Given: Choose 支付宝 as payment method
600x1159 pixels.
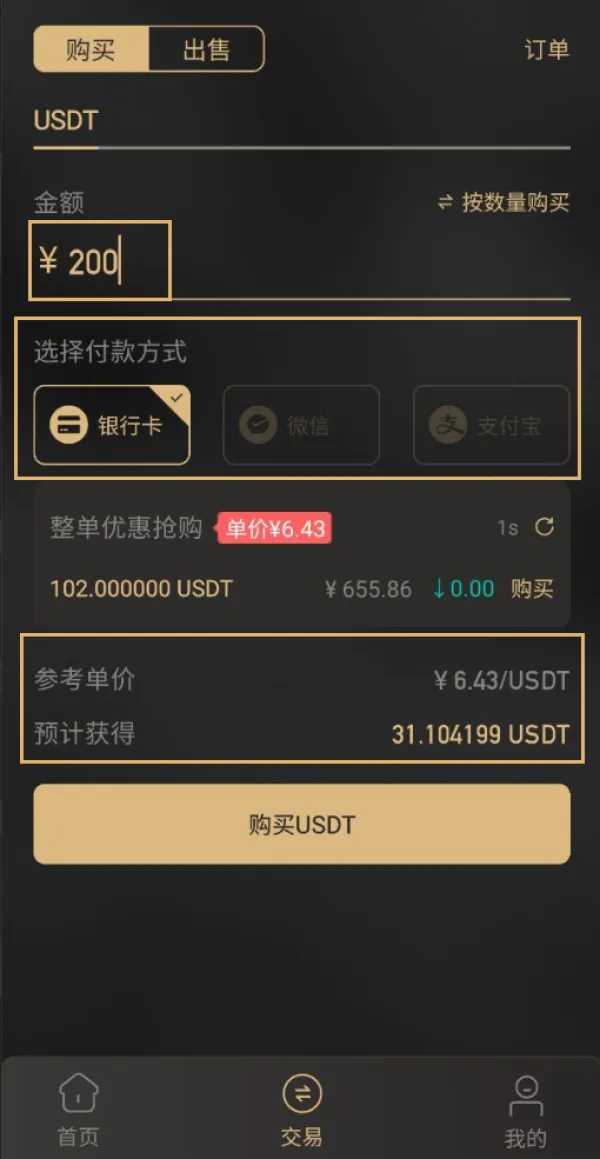Looking at the screenshot, I should click(x=491, y=425).
